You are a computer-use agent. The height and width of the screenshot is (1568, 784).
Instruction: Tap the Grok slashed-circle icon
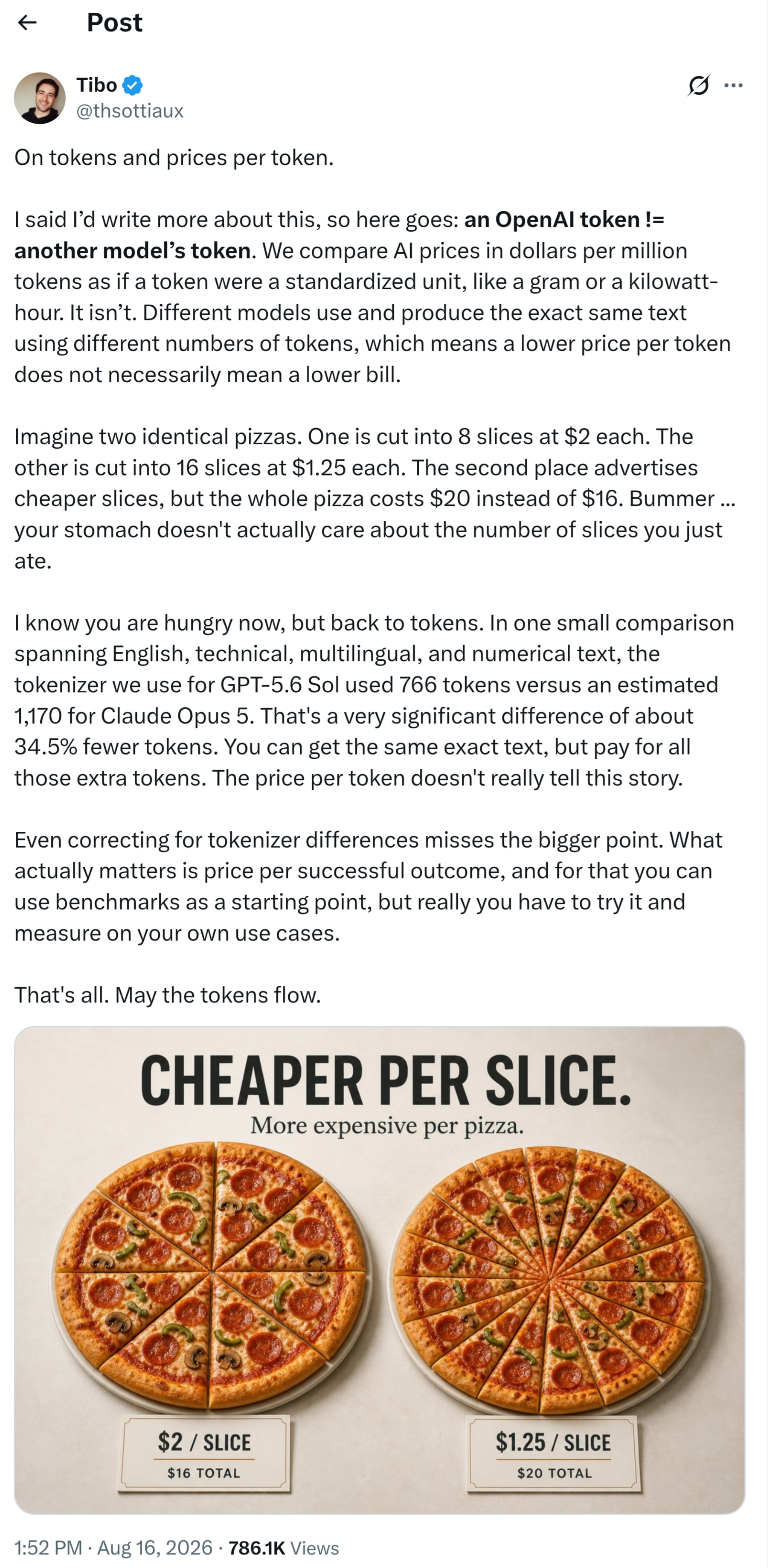coord(698,85)
